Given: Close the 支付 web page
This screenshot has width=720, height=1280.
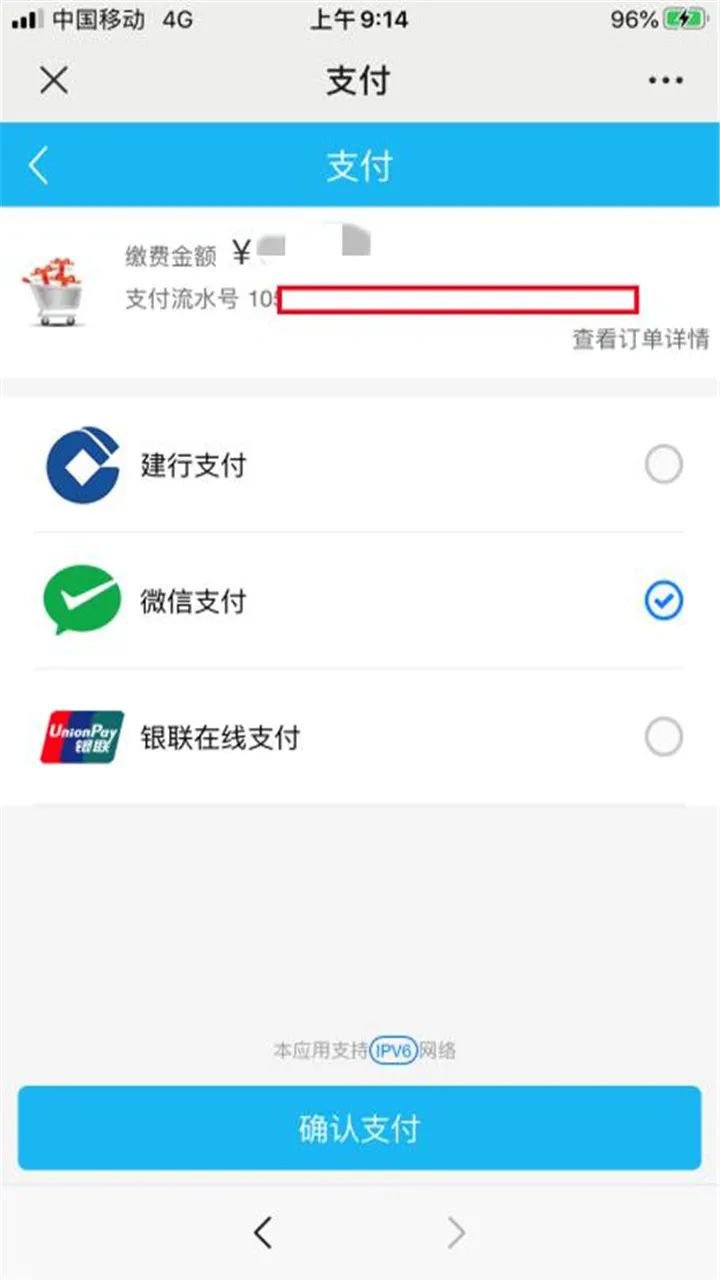Looking at the screenshot, I should tap(54, 80).
